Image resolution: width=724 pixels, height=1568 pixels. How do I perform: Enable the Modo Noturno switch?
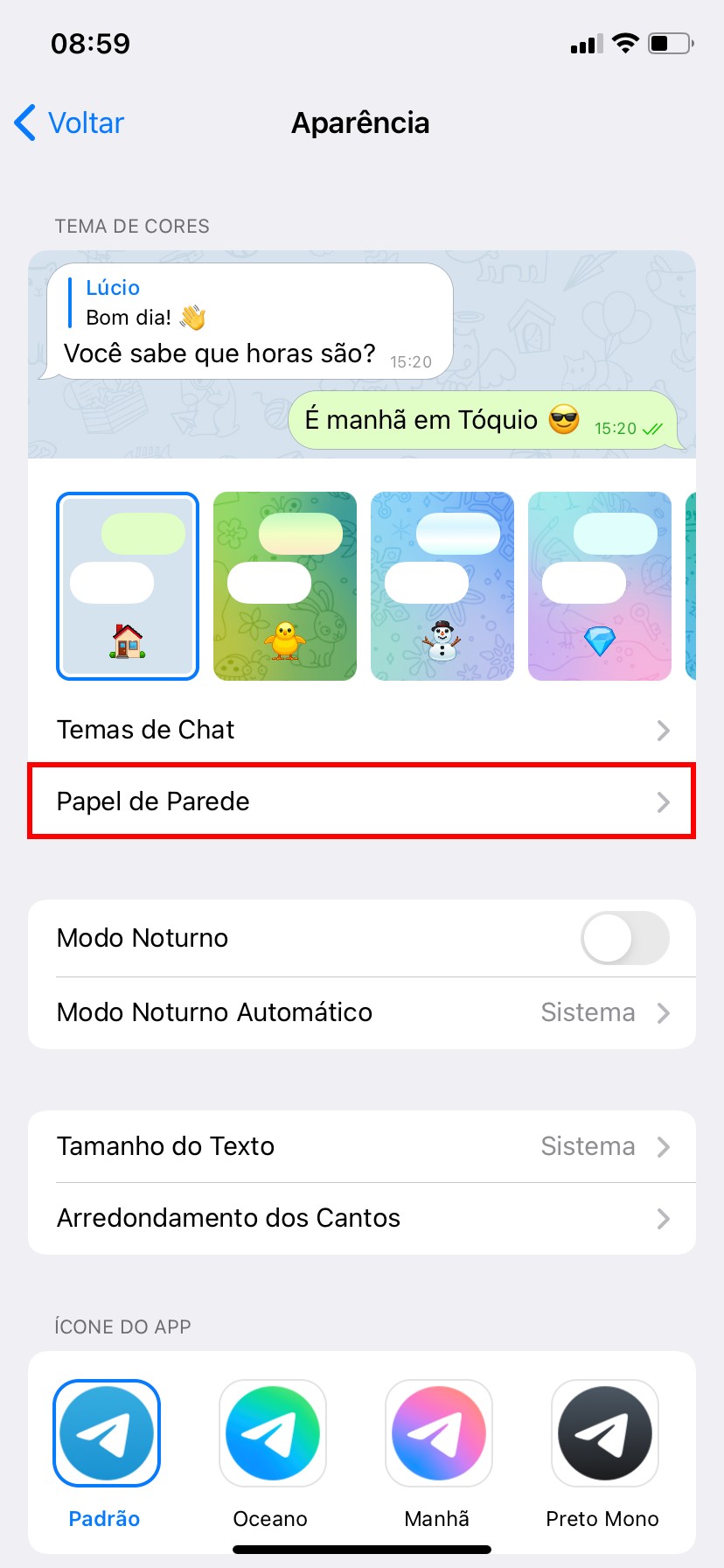[624, 938]
